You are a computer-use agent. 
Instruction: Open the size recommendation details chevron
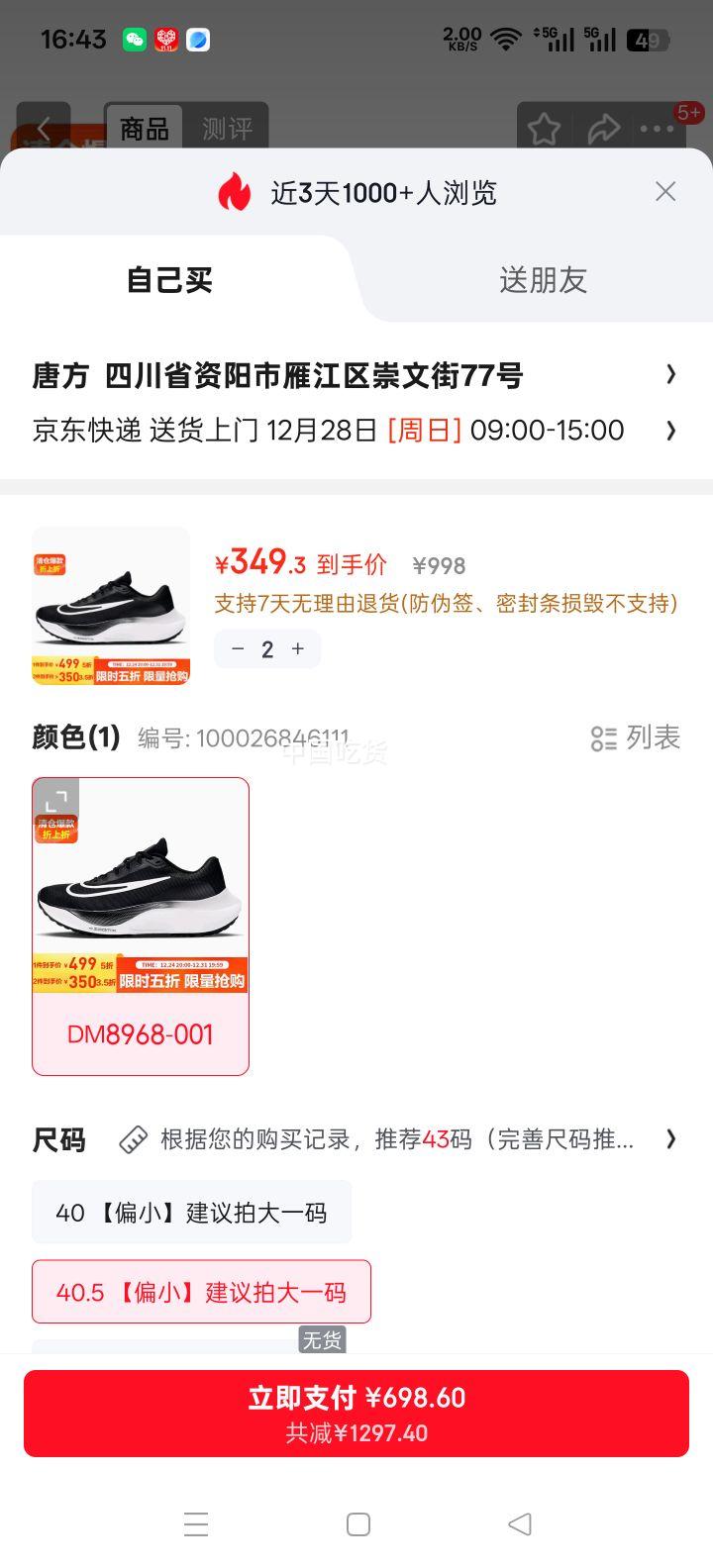[672, 1139]
